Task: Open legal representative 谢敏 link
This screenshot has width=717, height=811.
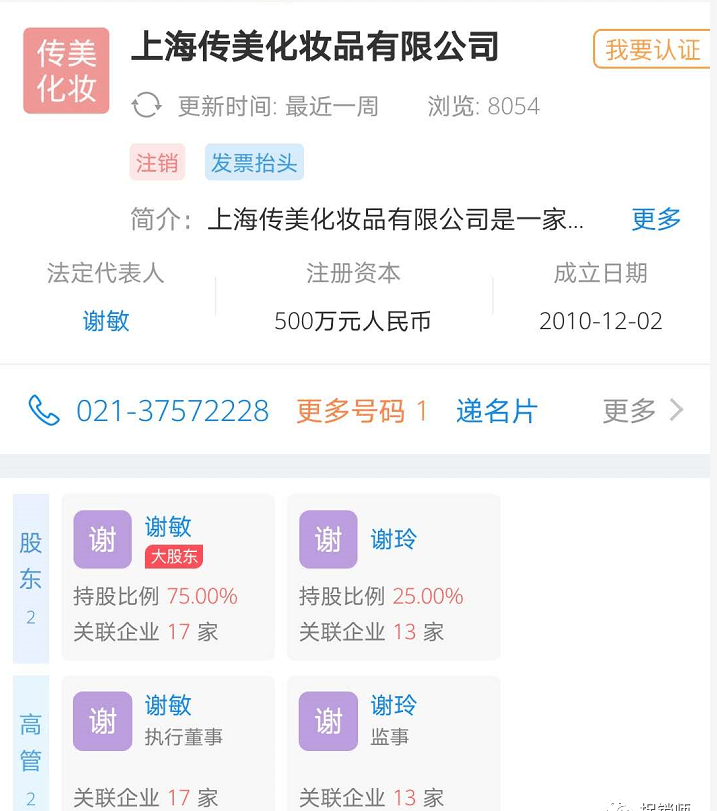Action: (106, 321)
